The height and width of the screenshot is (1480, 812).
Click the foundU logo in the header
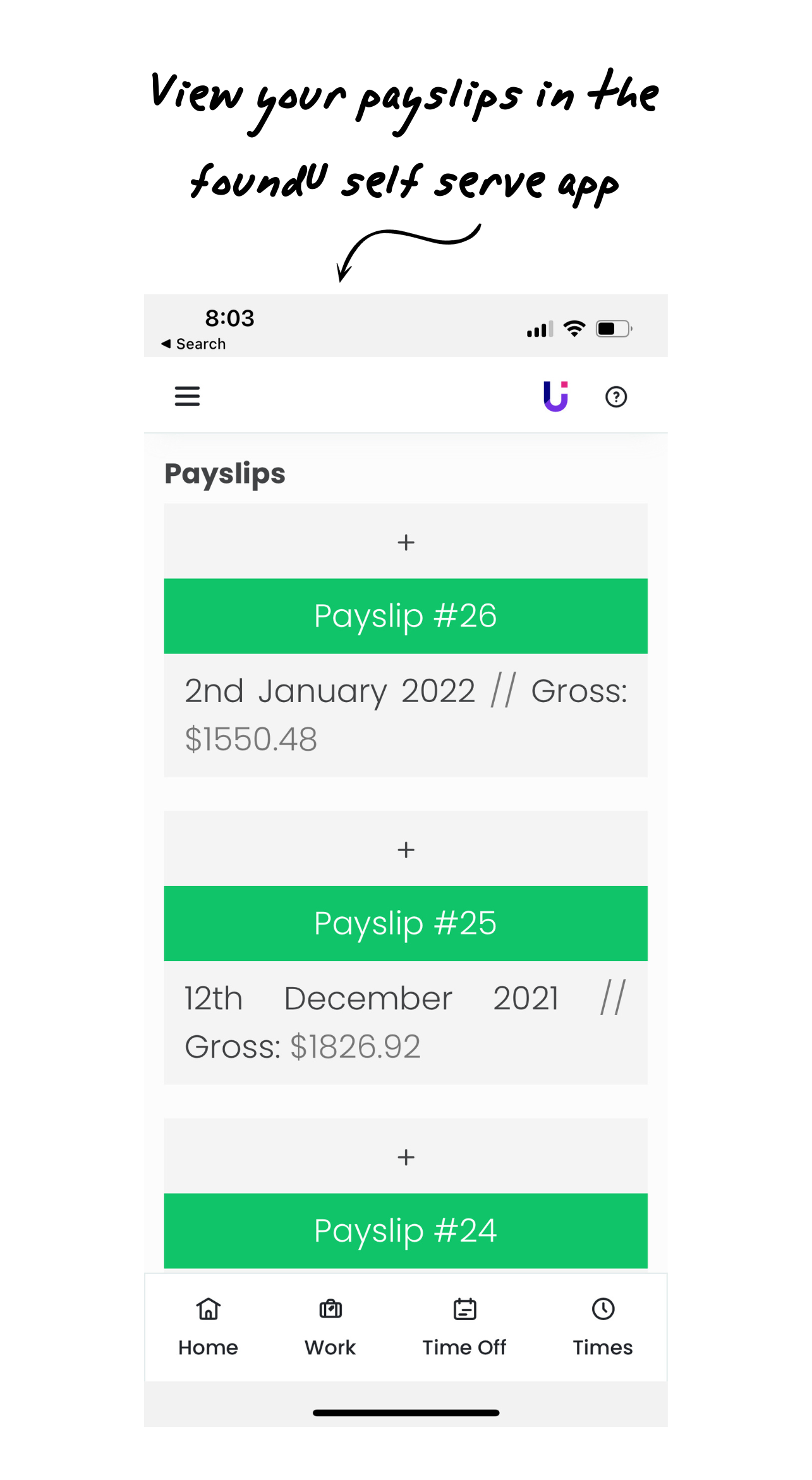click(x=556, y=396)
